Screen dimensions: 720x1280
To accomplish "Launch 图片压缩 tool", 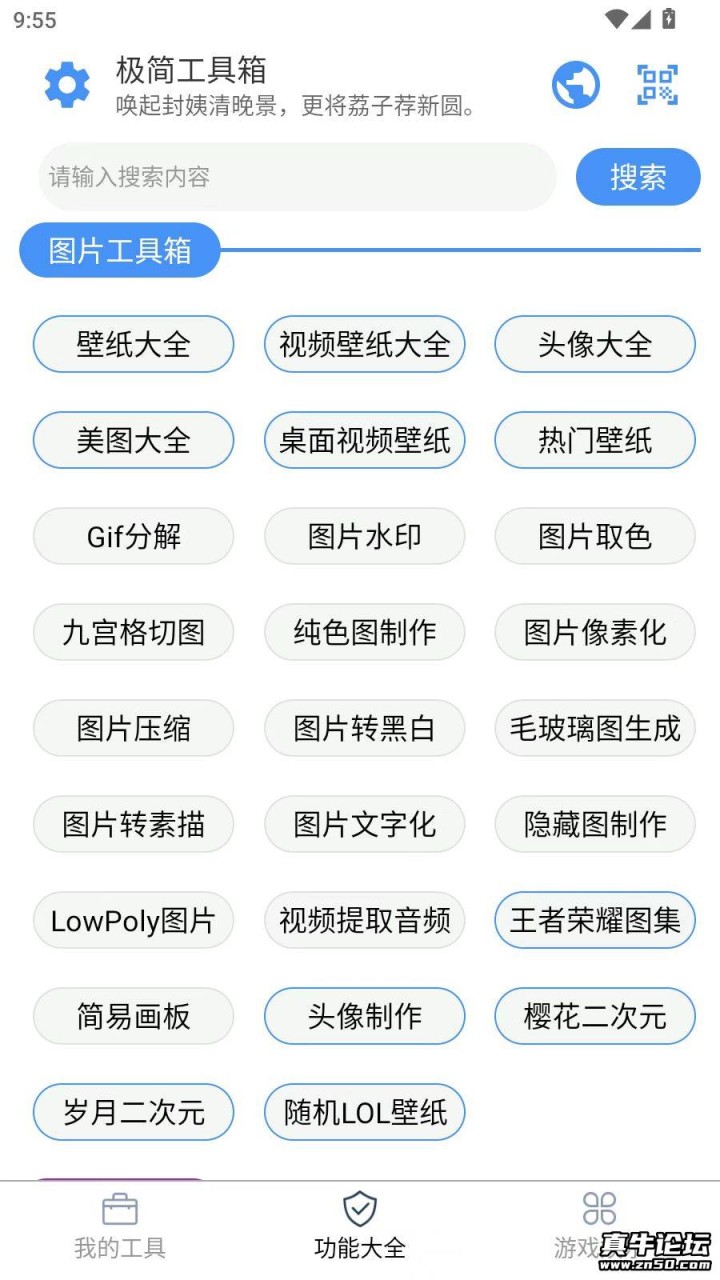I will [x=134, y=729].
